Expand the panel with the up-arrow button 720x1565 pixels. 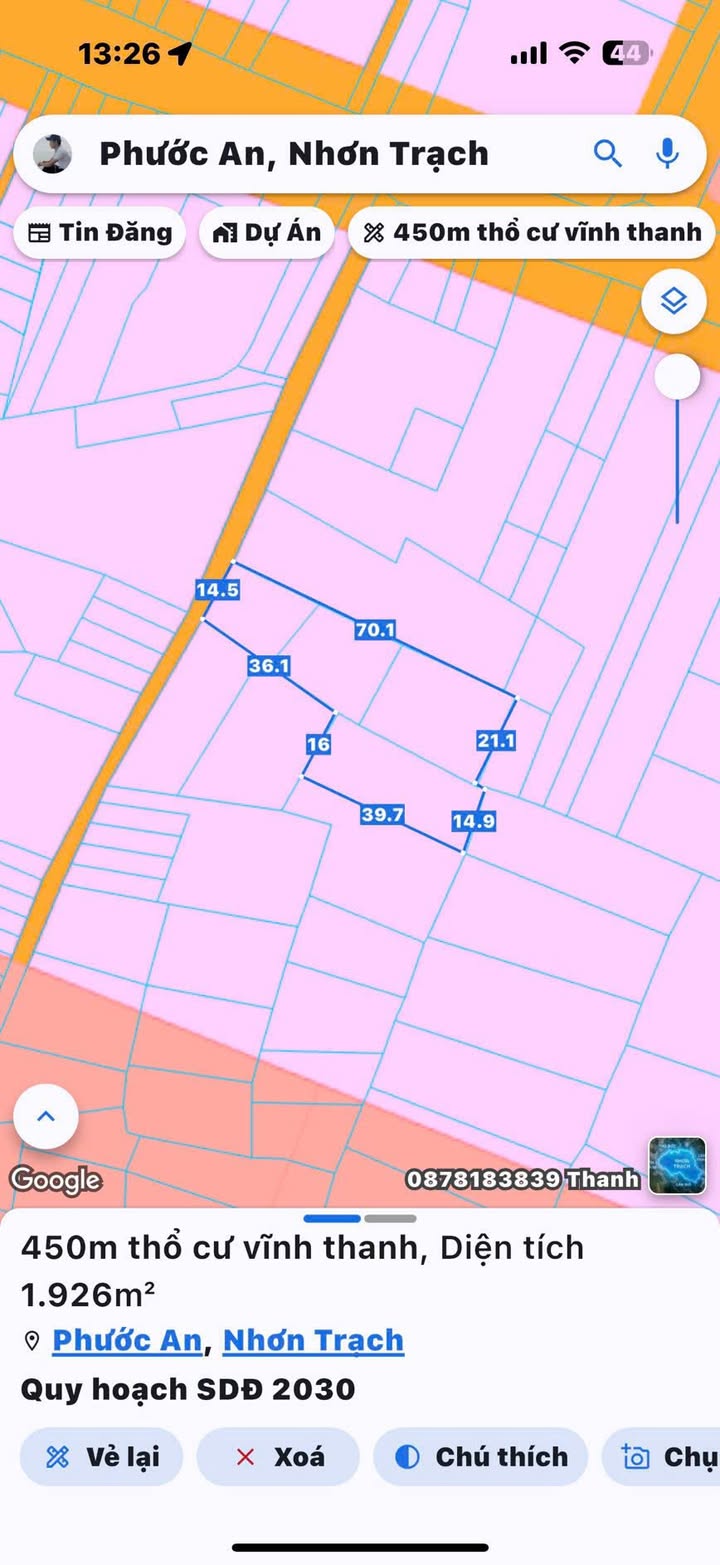[46, 1116]
